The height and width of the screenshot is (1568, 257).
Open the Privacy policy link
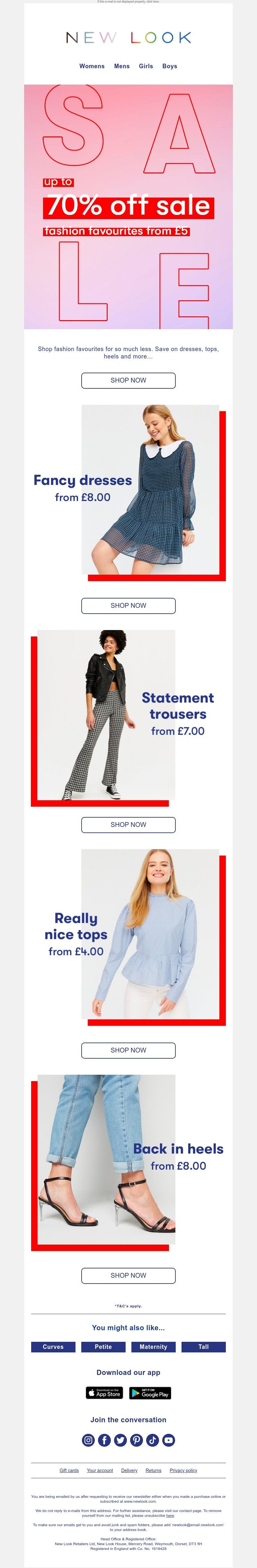click(183, 1471)
